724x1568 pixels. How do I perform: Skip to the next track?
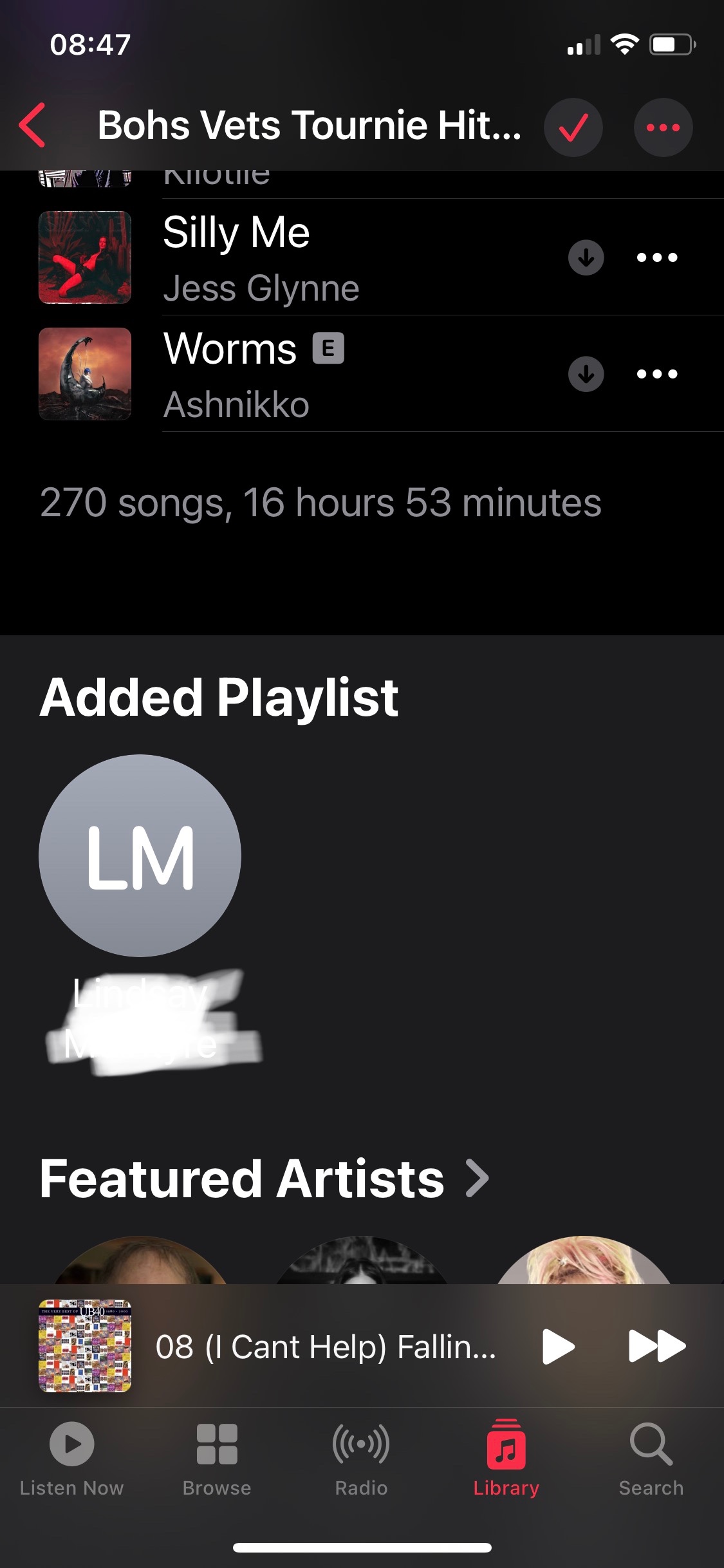coord(656,1346)
